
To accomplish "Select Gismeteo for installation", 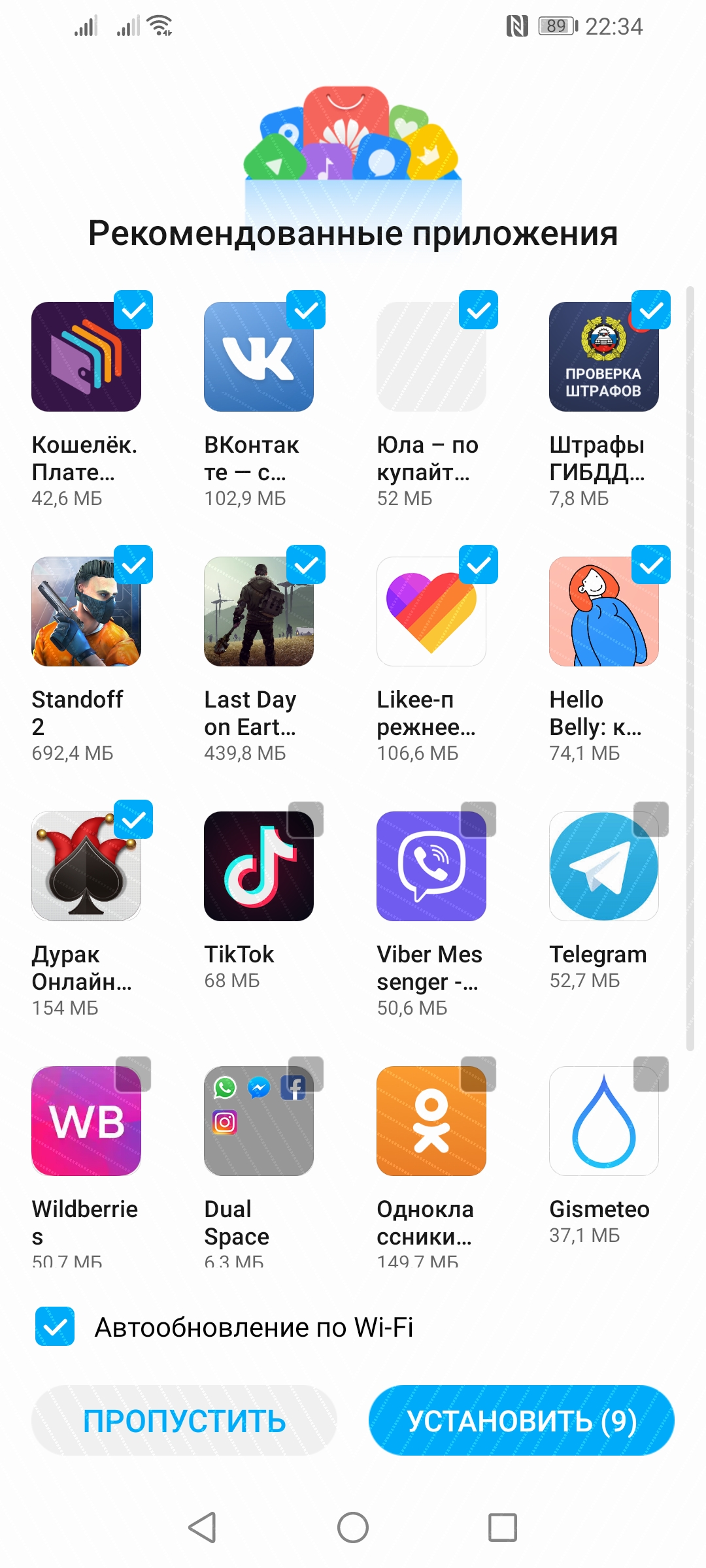I will click(651, 1074).
